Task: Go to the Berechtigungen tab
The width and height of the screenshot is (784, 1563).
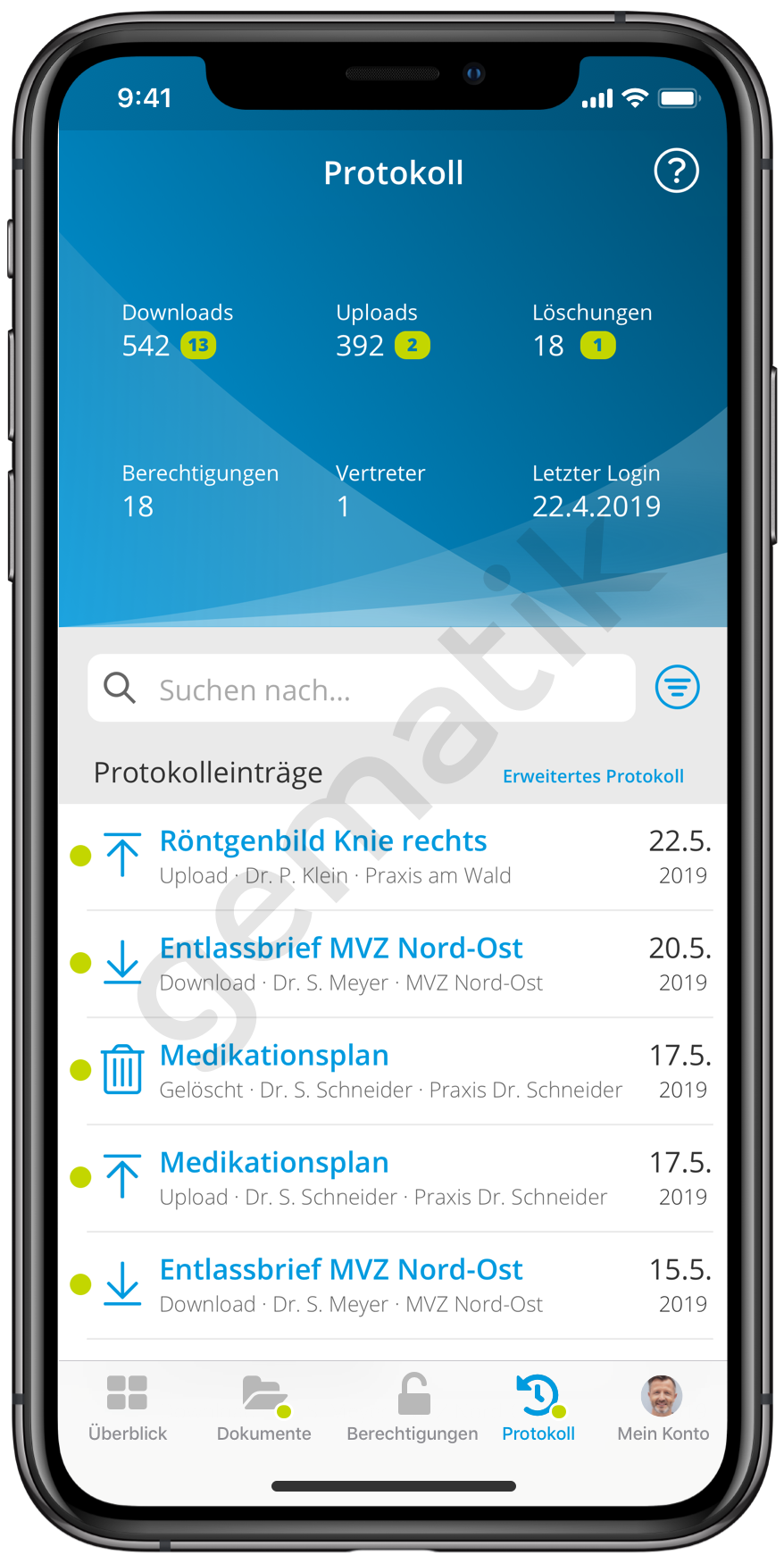Action: click(x=413, y=1408)
